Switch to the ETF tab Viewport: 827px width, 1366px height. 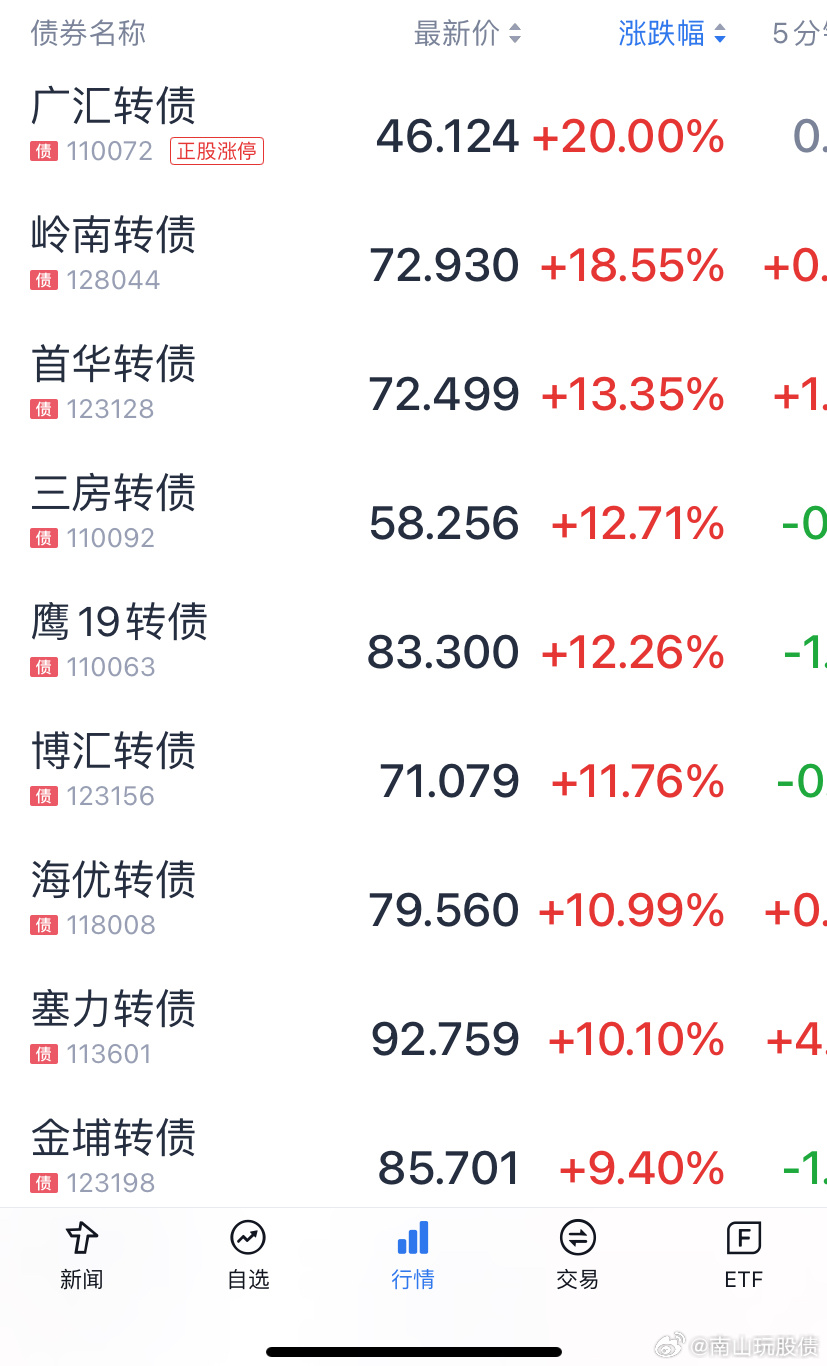pos(743,1254)
